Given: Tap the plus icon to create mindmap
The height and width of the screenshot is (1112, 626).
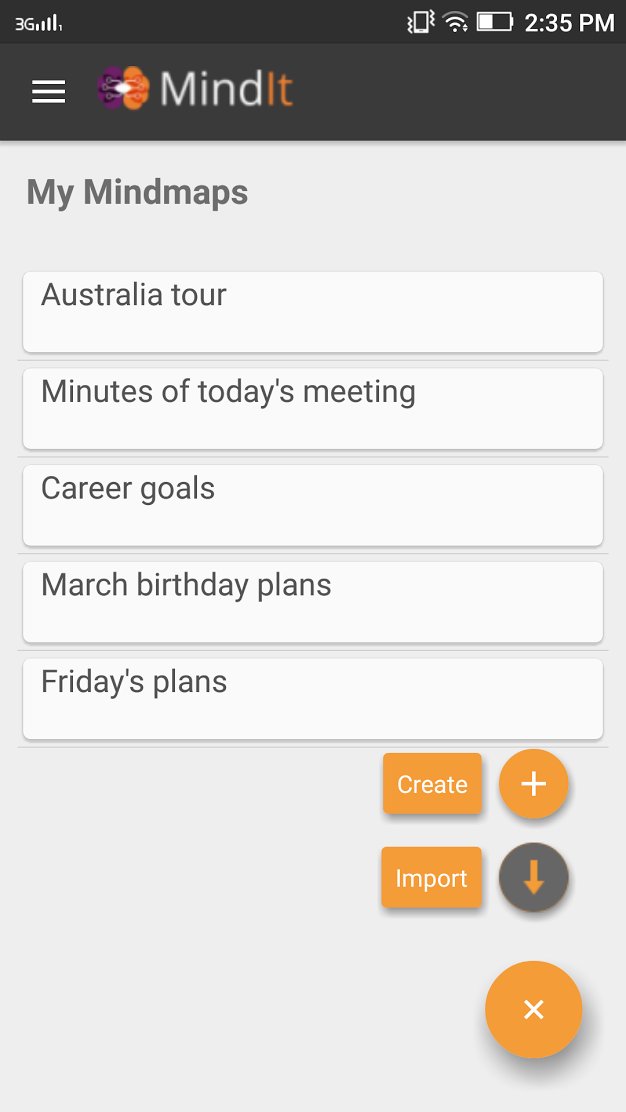Looking at the screenshot, I should (533, 784).
